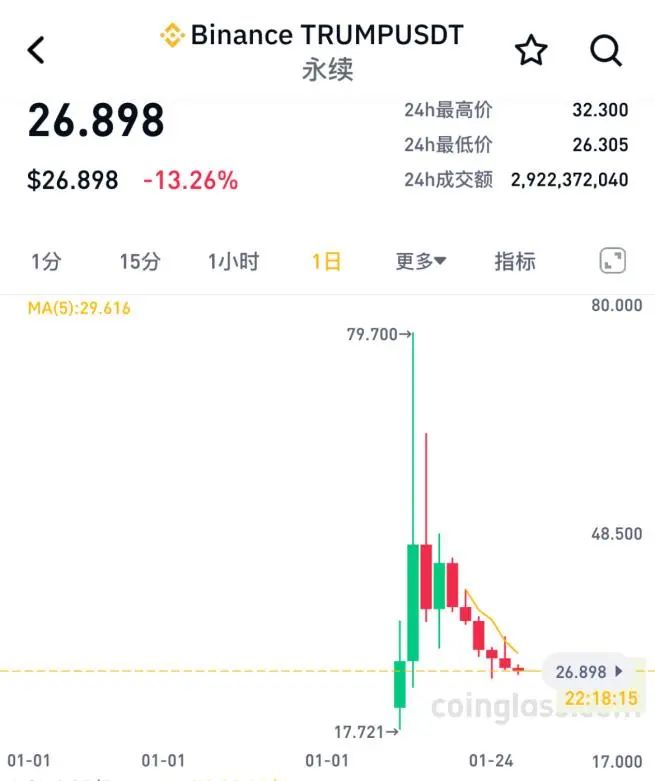Image resolution: width=655 pixels, height=781 pixels.
Task: Open the search magnifier
Action: tap(606, 49)
